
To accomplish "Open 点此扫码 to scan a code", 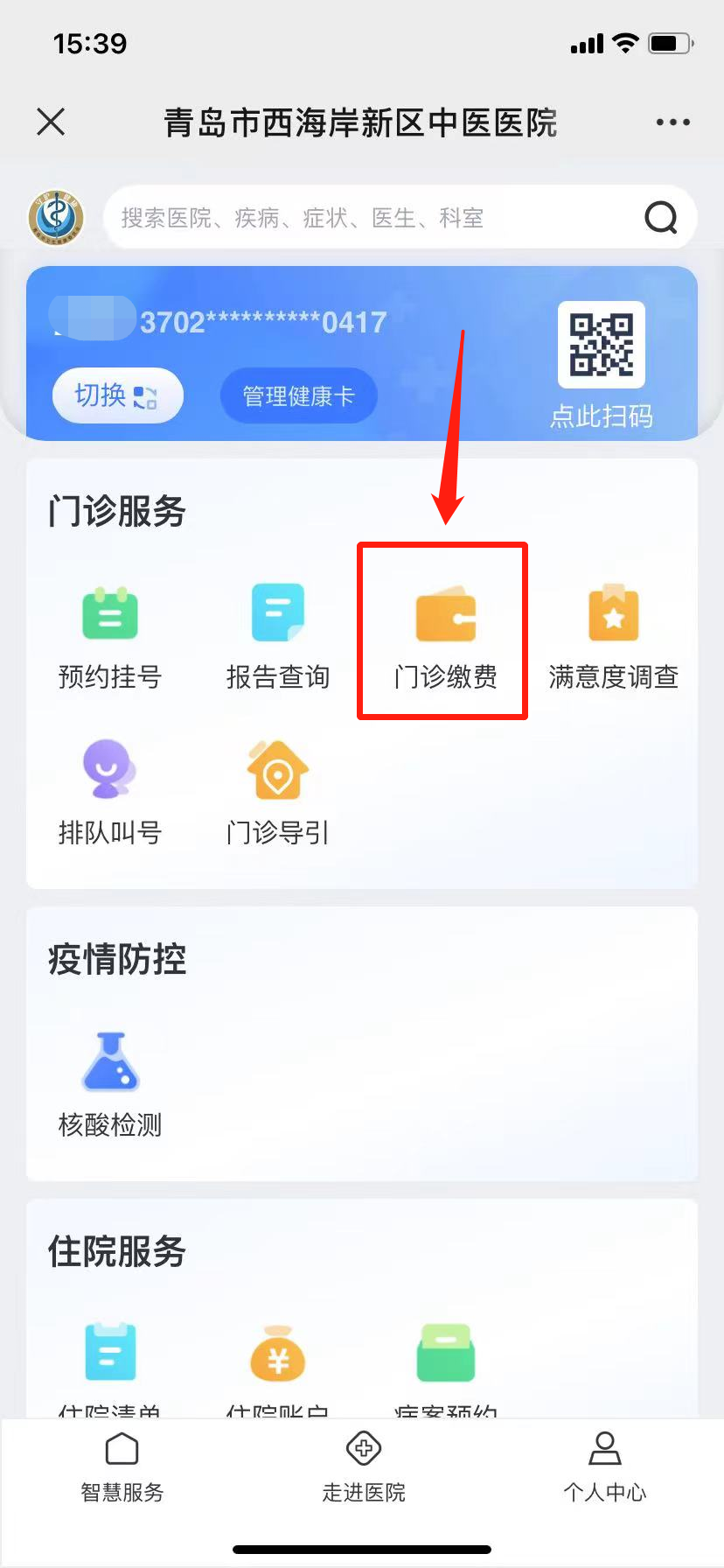I will 602,363.
